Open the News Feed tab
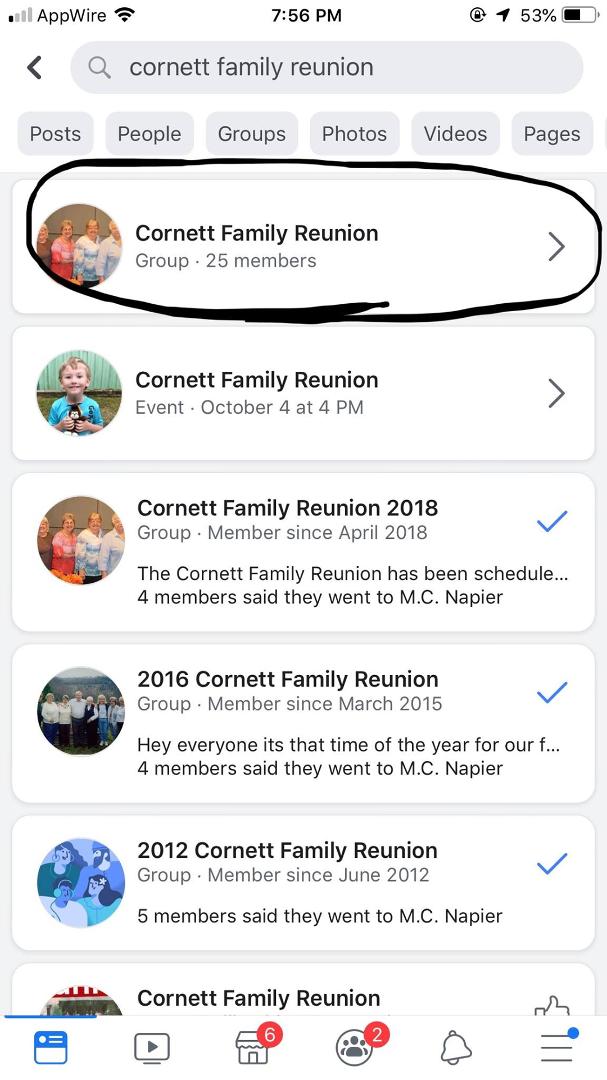607x1080 pixels. click(50, 1048)
